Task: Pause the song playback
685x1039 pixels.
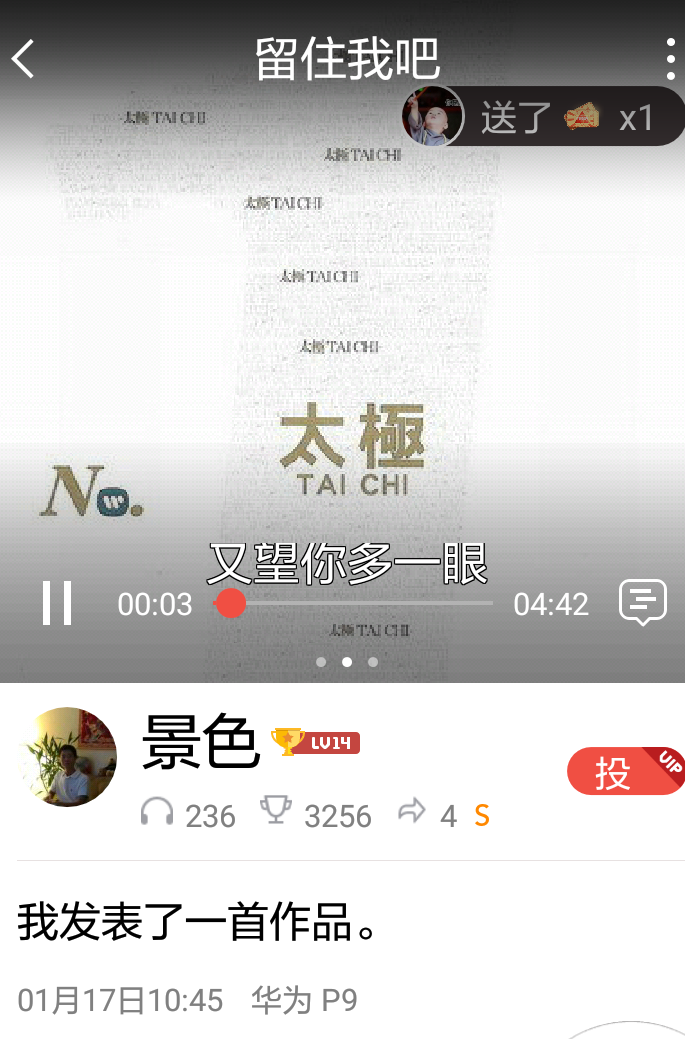Action: click(57, 603)
